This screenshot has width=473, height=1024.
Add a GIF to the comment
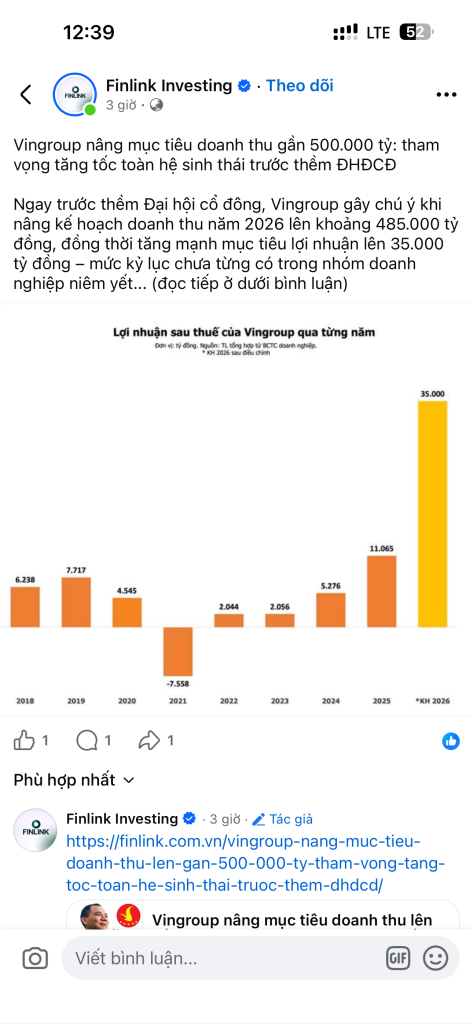pos(398,958)
